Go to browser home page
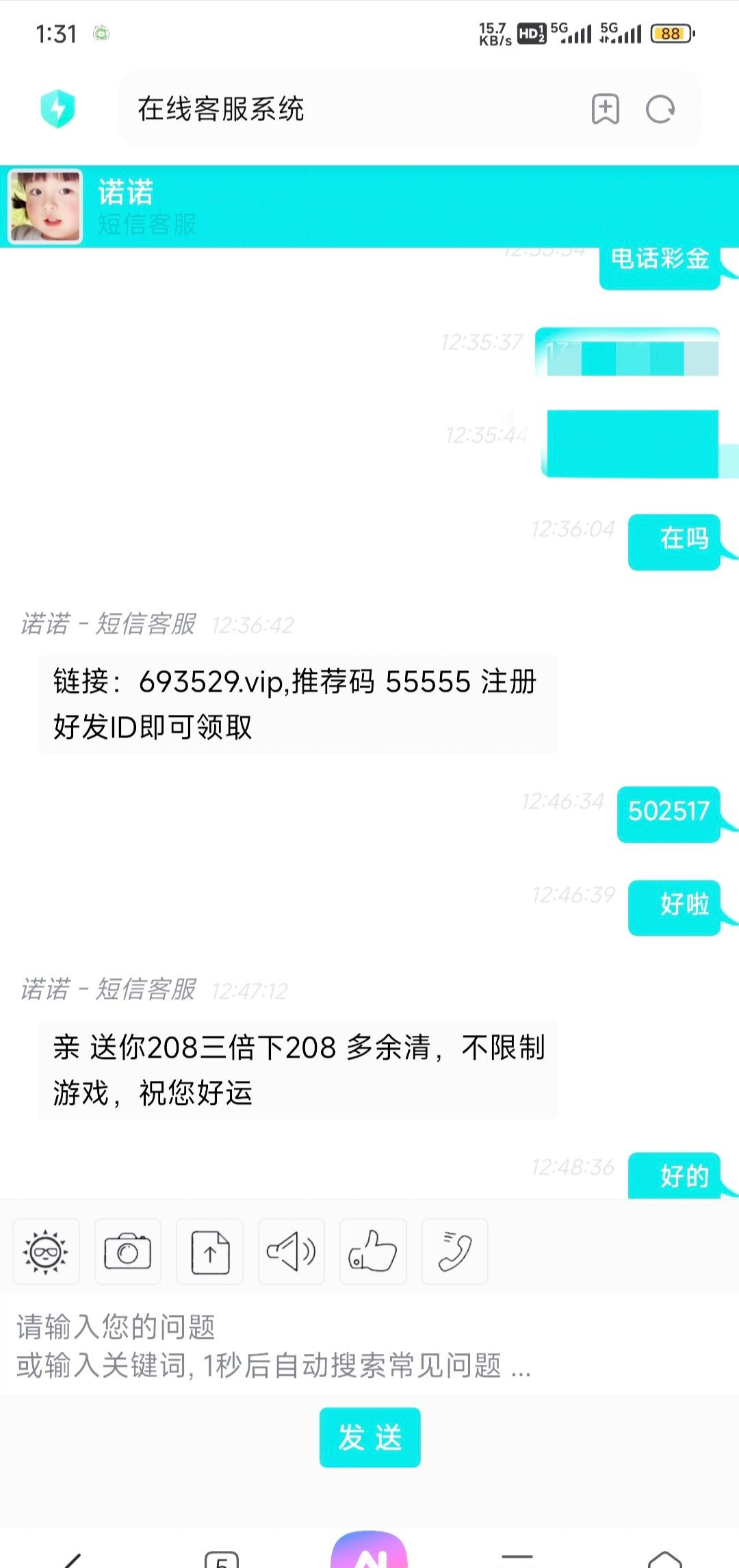 [664, 1560]
